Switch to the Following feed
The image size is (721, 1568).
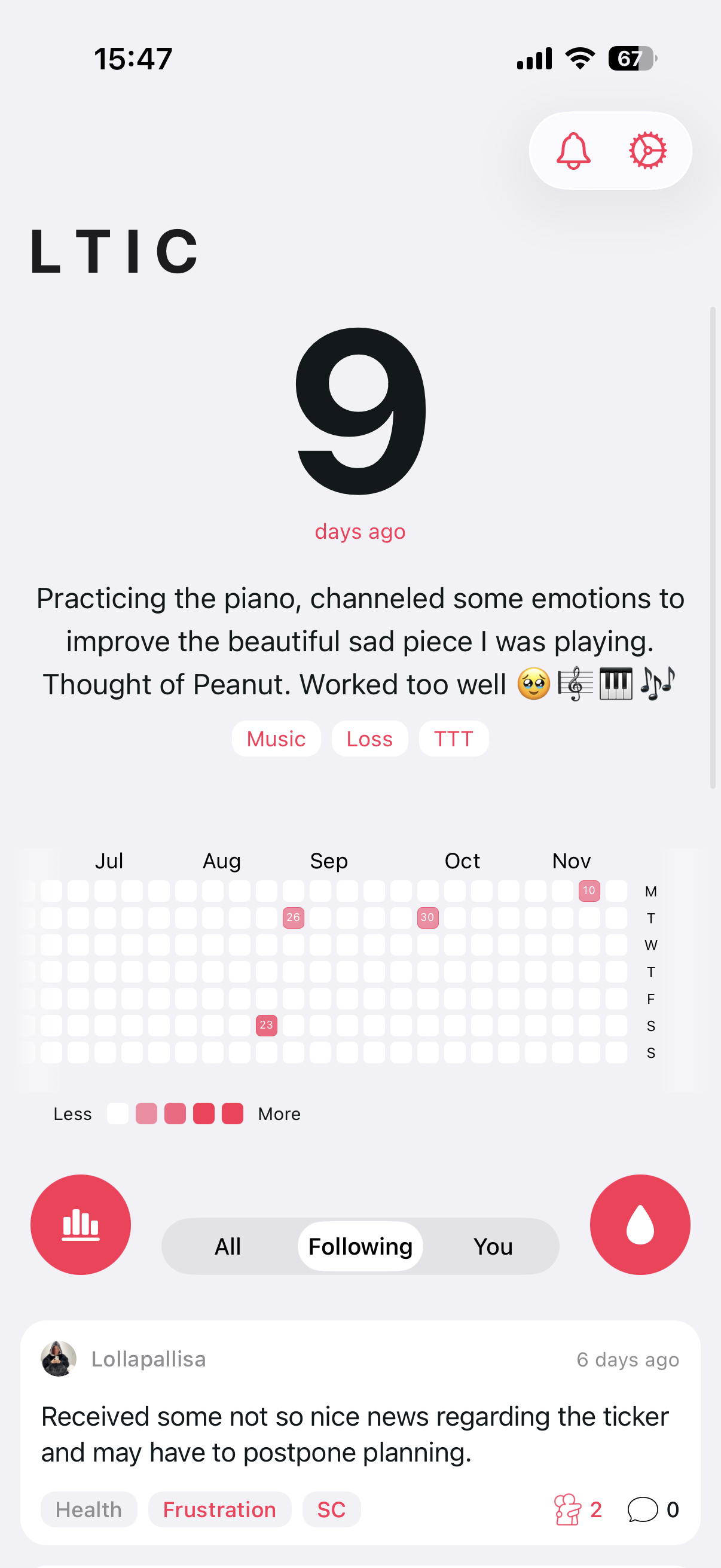(360, 1246)
